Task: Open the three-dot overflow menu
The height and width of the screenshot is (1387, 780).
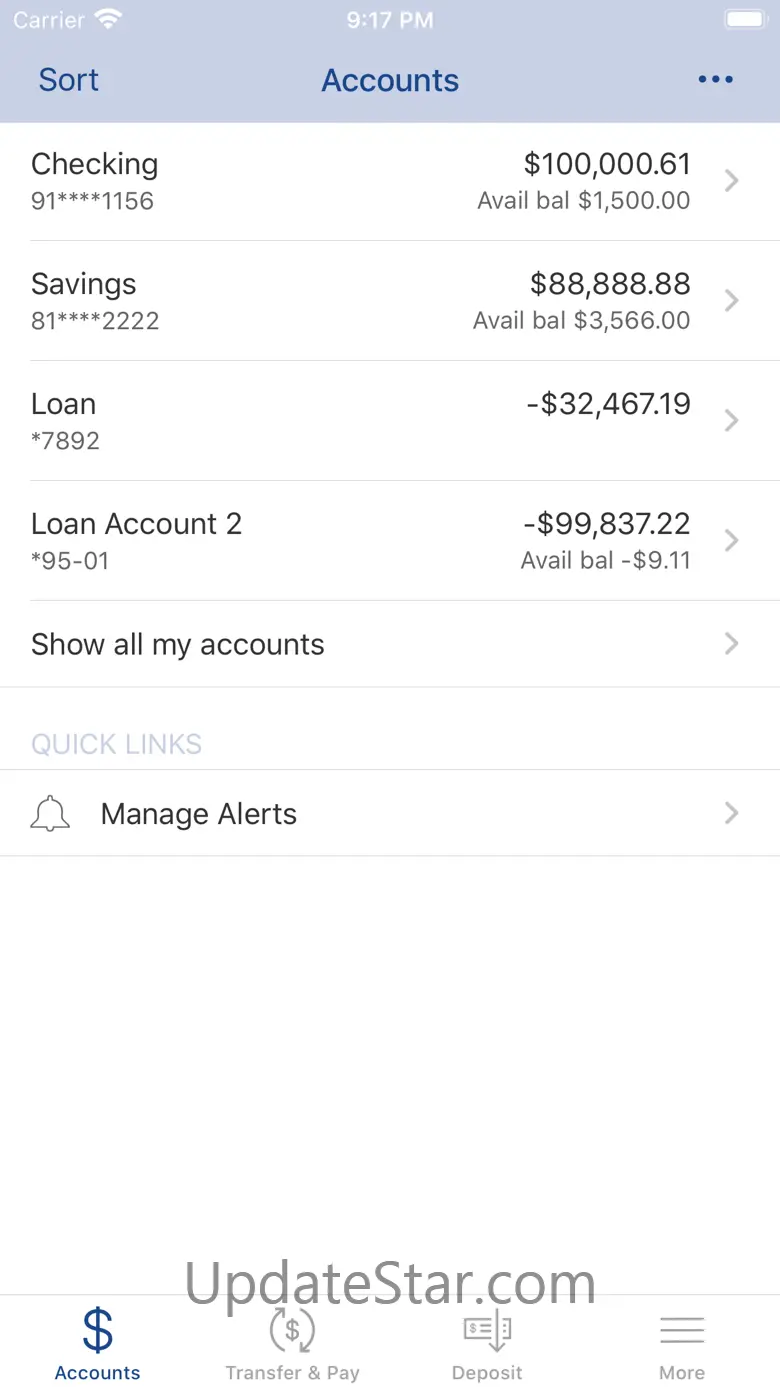Action: point(715,80)
